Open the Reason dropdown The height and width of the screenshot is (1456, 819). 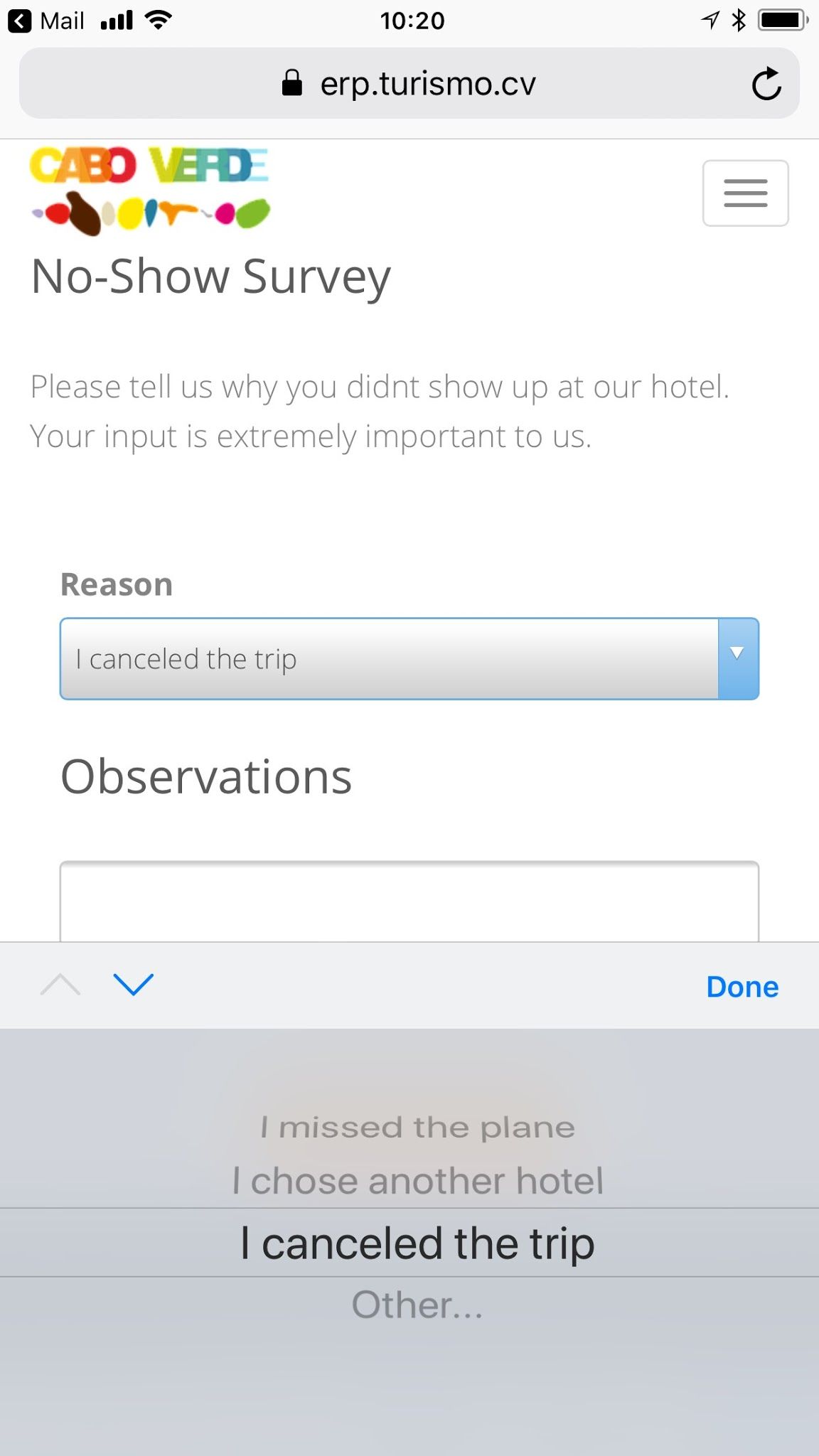click(x=409, y=659)
